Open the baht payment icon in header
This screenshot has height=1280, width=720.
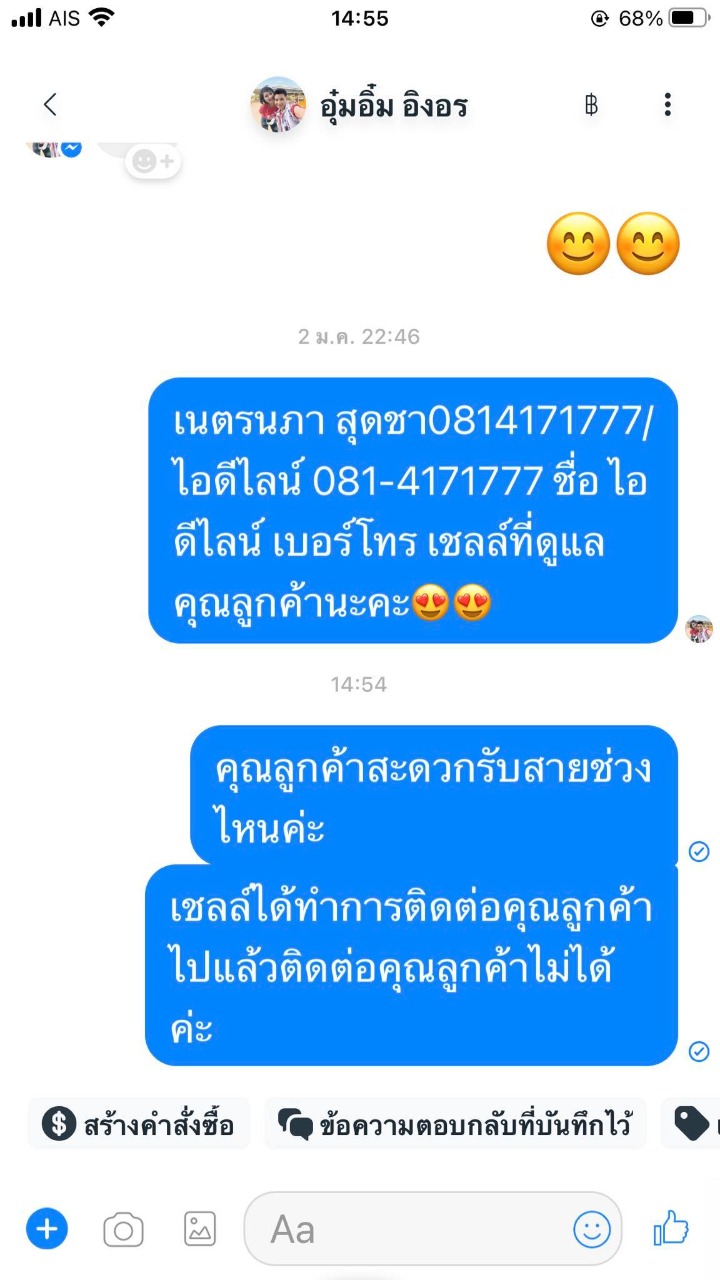coord(591,104)
